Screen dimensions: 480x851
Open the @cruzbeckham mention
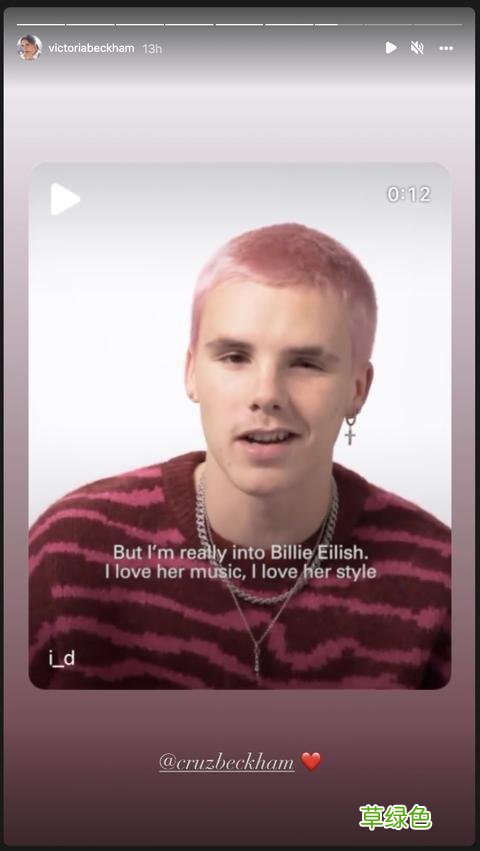click(x=226, y=762)
